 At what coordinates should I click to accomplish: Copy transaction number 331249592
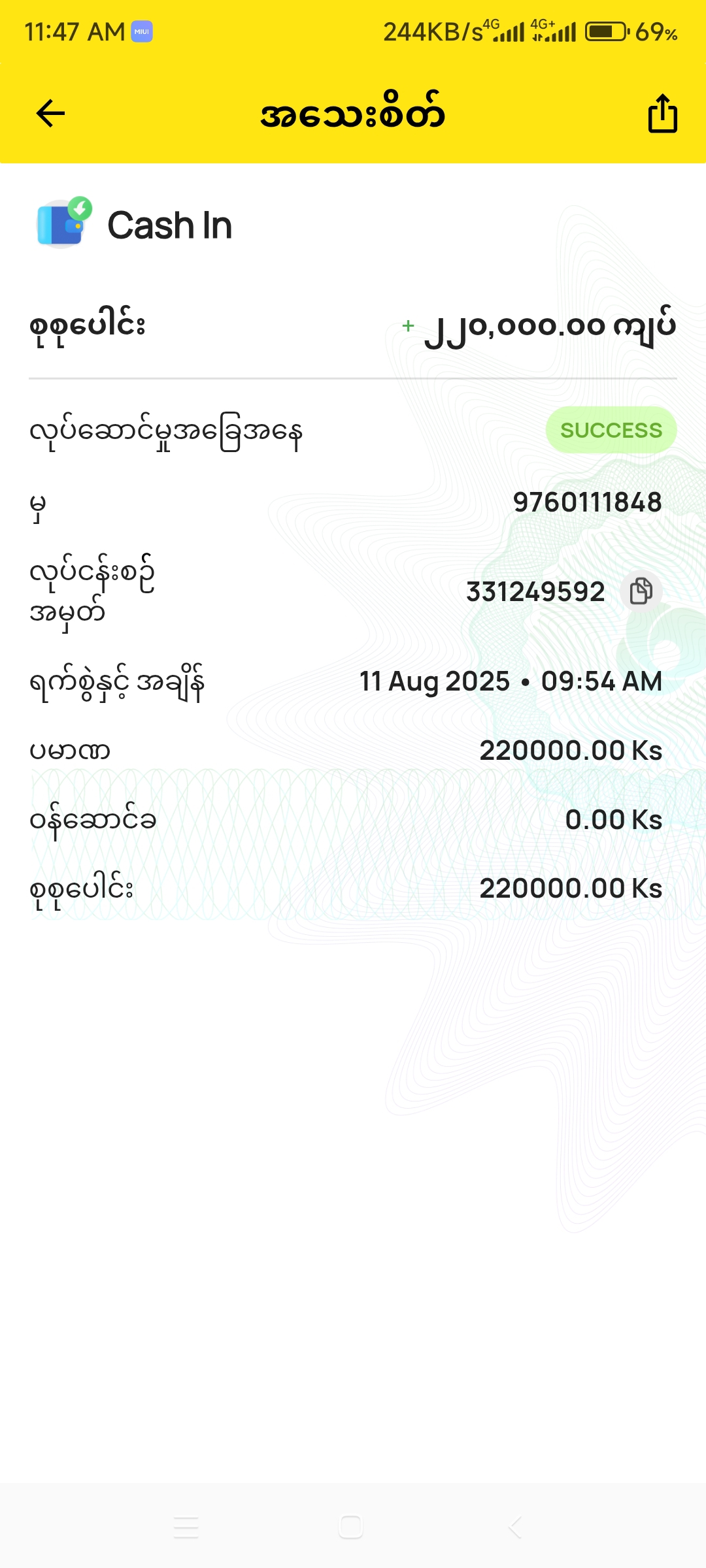(x=641, y=591)
